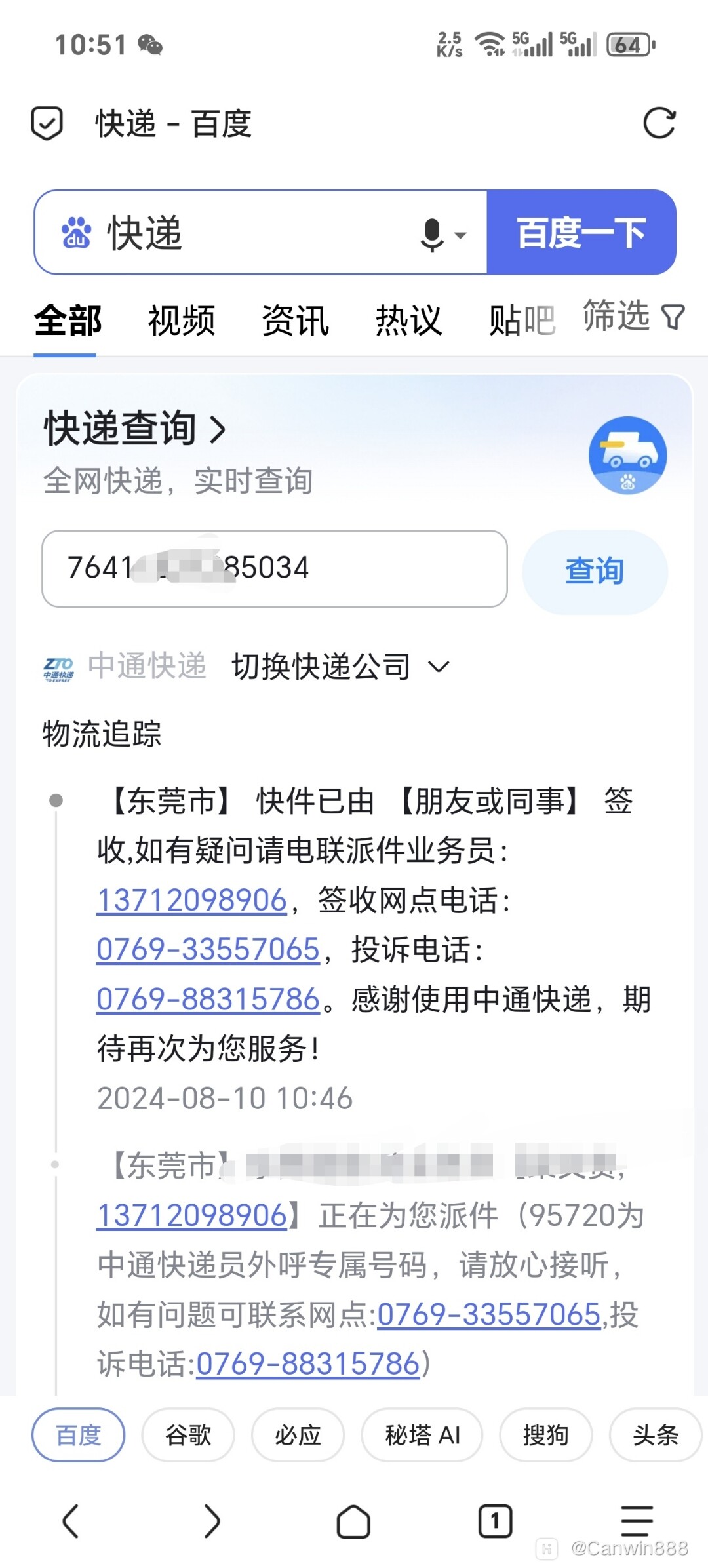Screen dimensions: 708x1568
Task: Open the site security shield icon
Action: click(x=47, y=123)
